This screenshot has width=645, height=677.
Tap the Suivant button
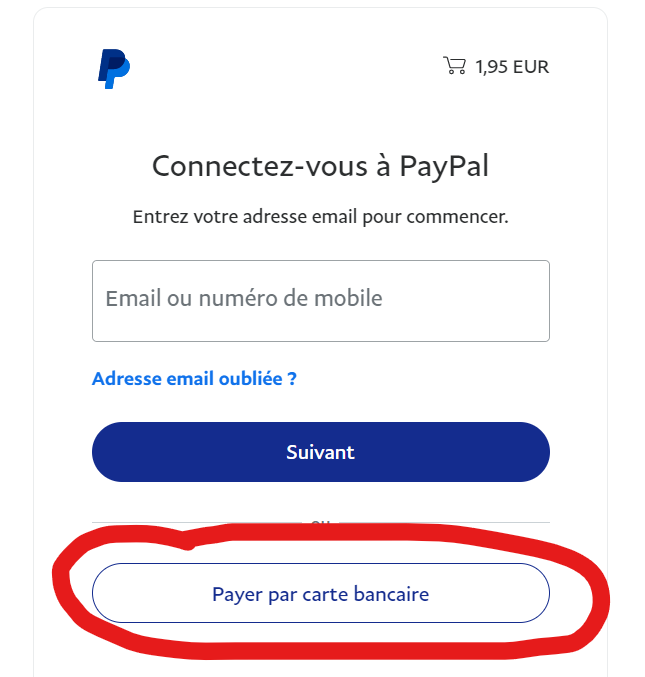[x=320, y=452]
